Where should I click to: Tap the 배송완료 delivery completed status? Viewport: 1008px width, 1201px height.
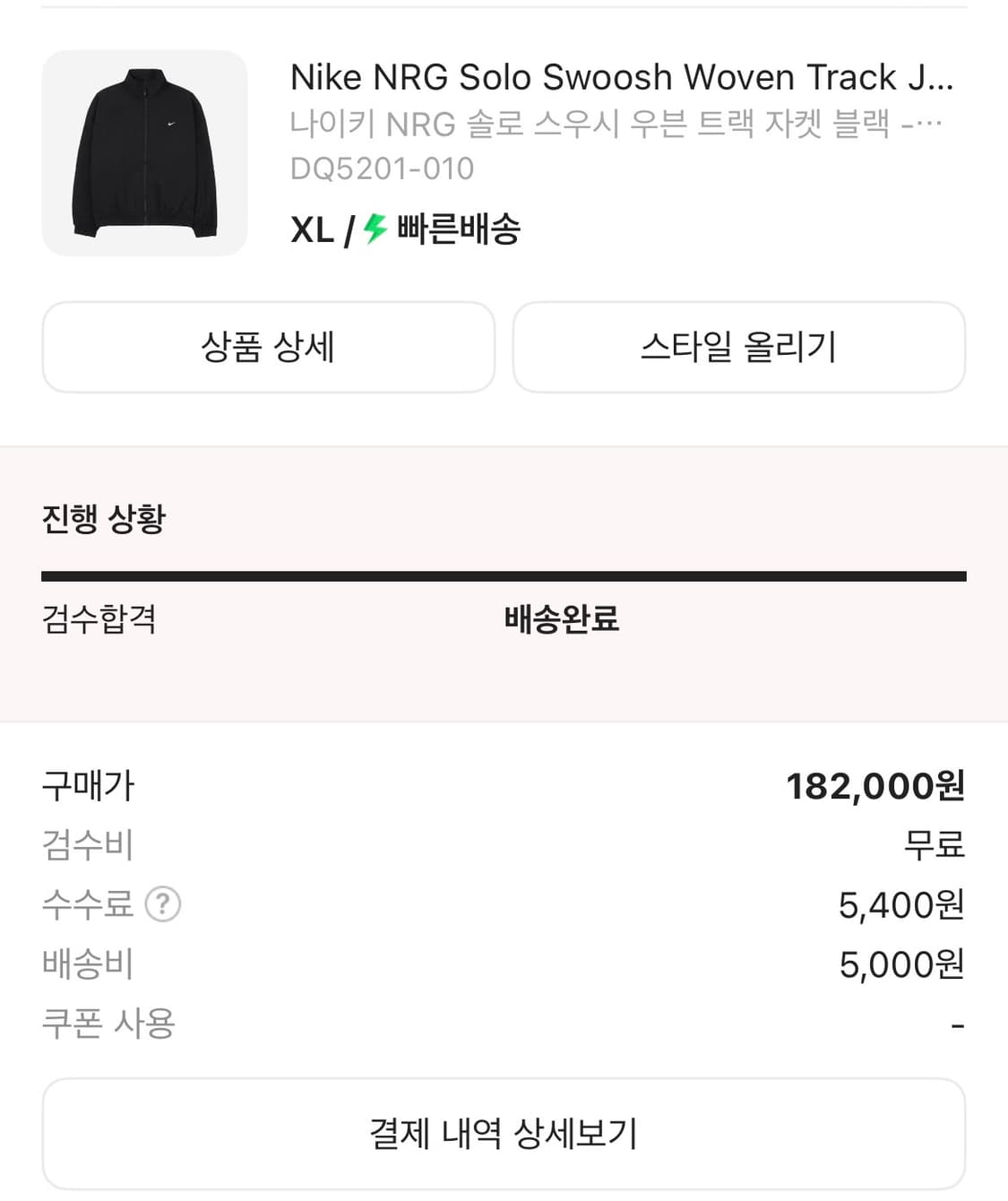click(x=563, y=618)
